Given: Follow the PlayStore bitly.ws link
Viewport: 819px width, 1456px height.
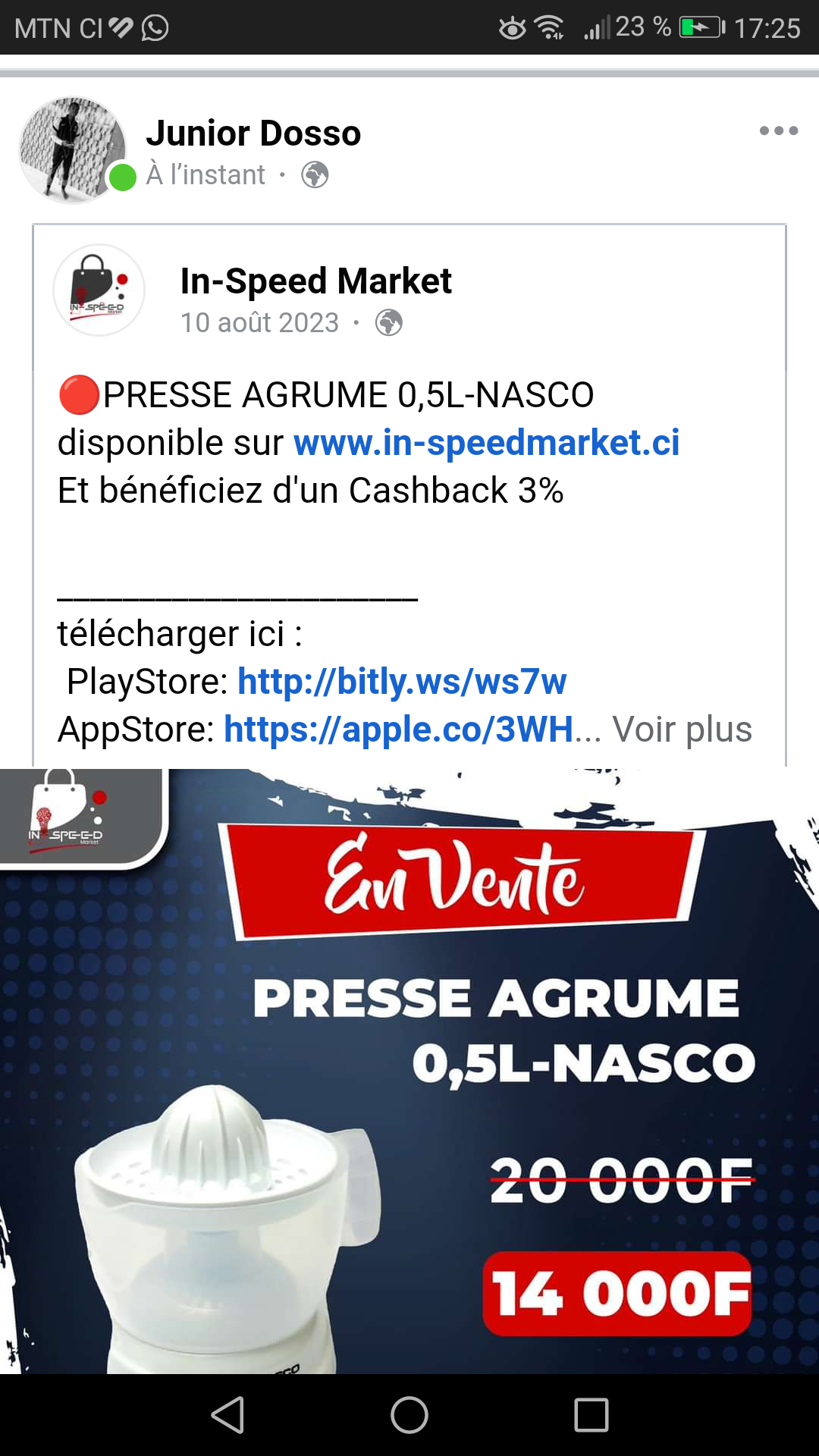Looking at the screenshot, I should pyautogui.click(x=402, y=682).
